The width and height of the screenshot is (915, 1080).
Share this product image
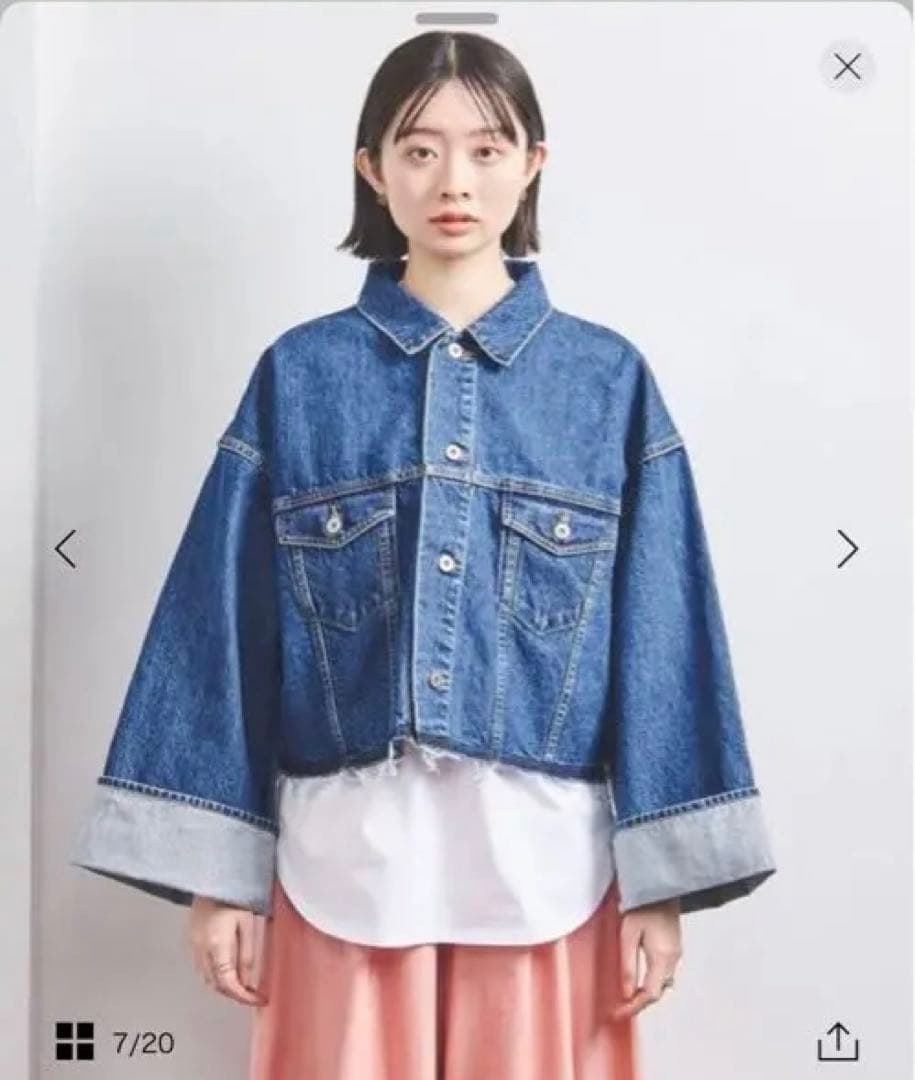point(838,1041)
